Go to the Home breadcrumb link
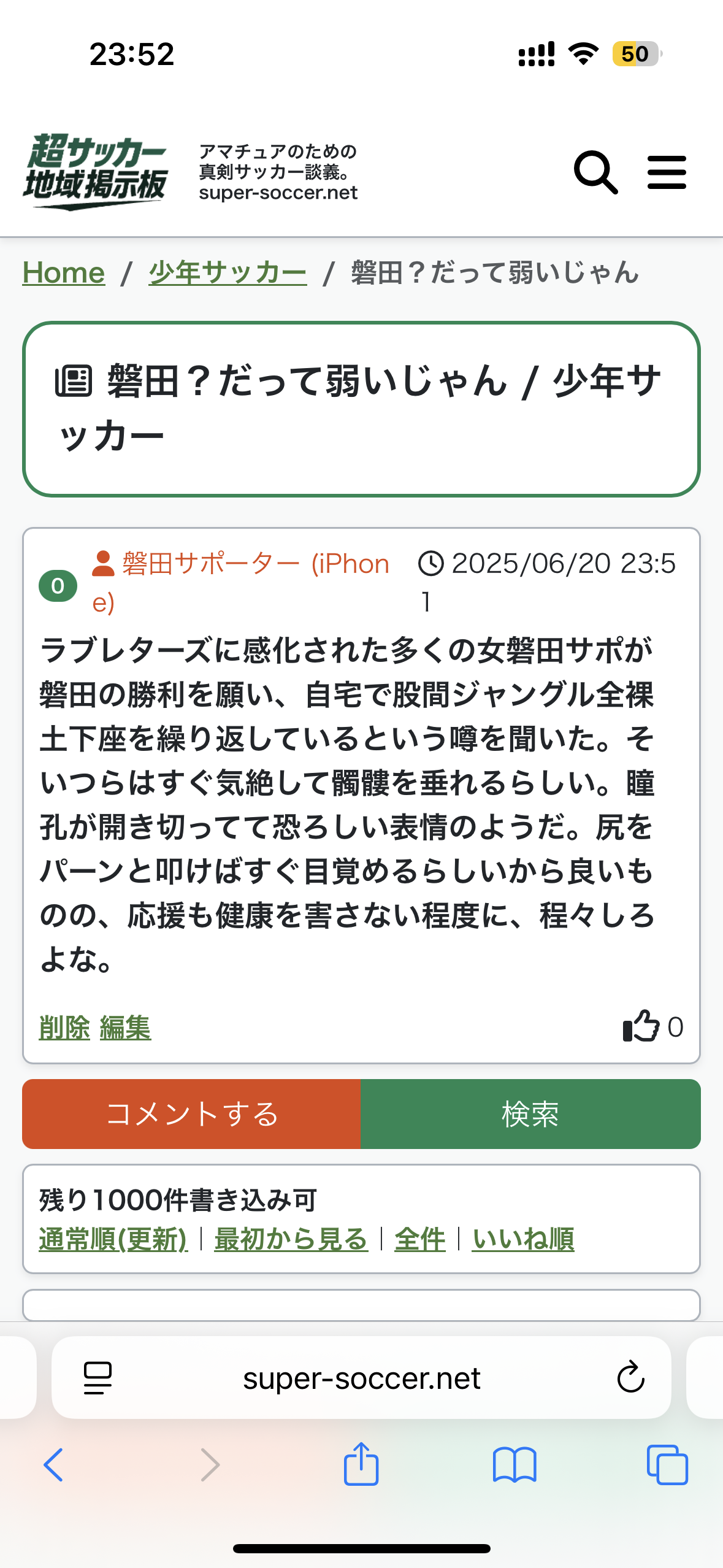The width and height of the screenshot is (723, 1568). pyautogui.click(x=64, y=272)
